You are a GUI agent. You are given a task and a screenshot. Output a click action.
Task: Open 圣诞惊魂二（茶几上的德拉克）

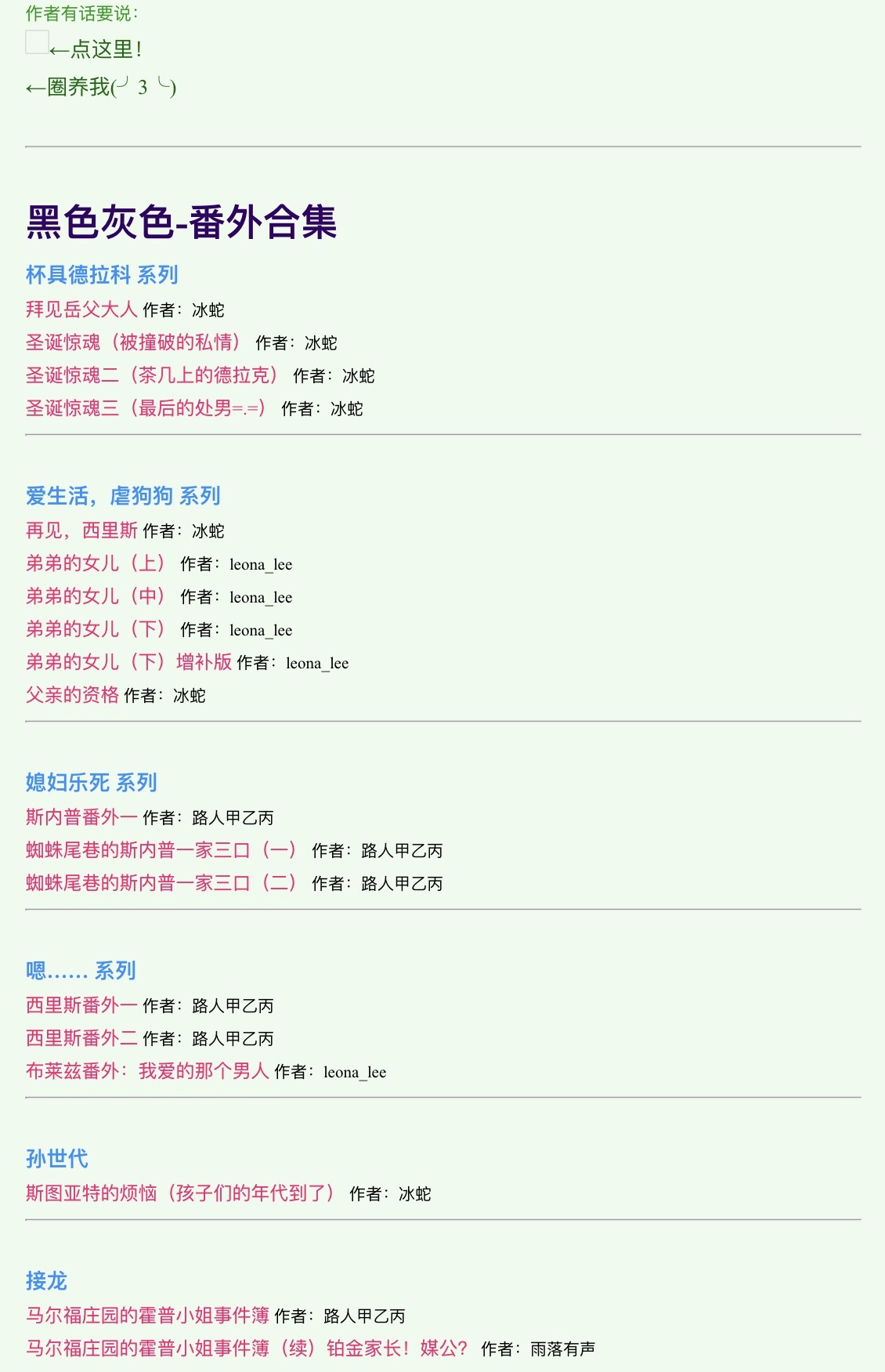[152, 375]
